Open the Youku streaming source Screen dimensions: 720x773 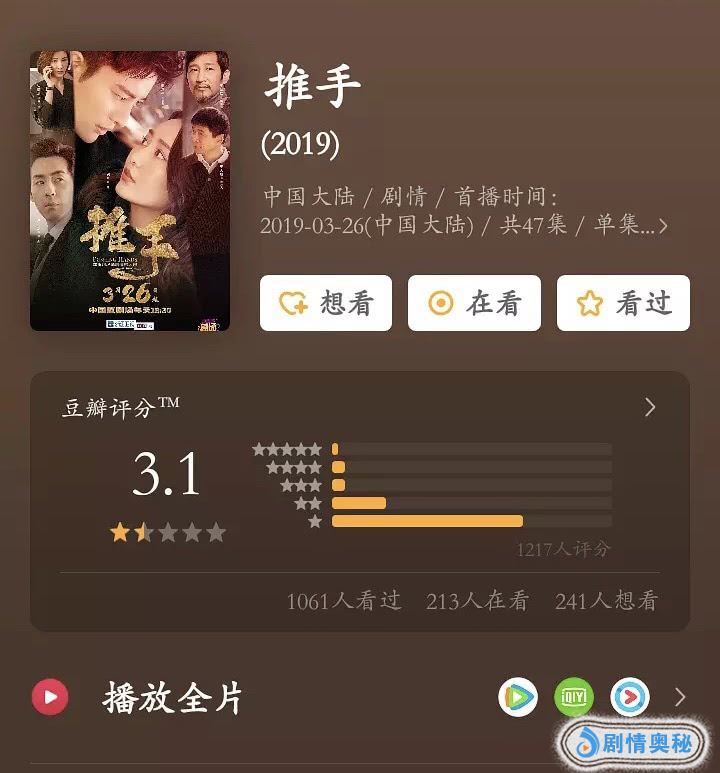pyautogui.click(x=630, y=697)
